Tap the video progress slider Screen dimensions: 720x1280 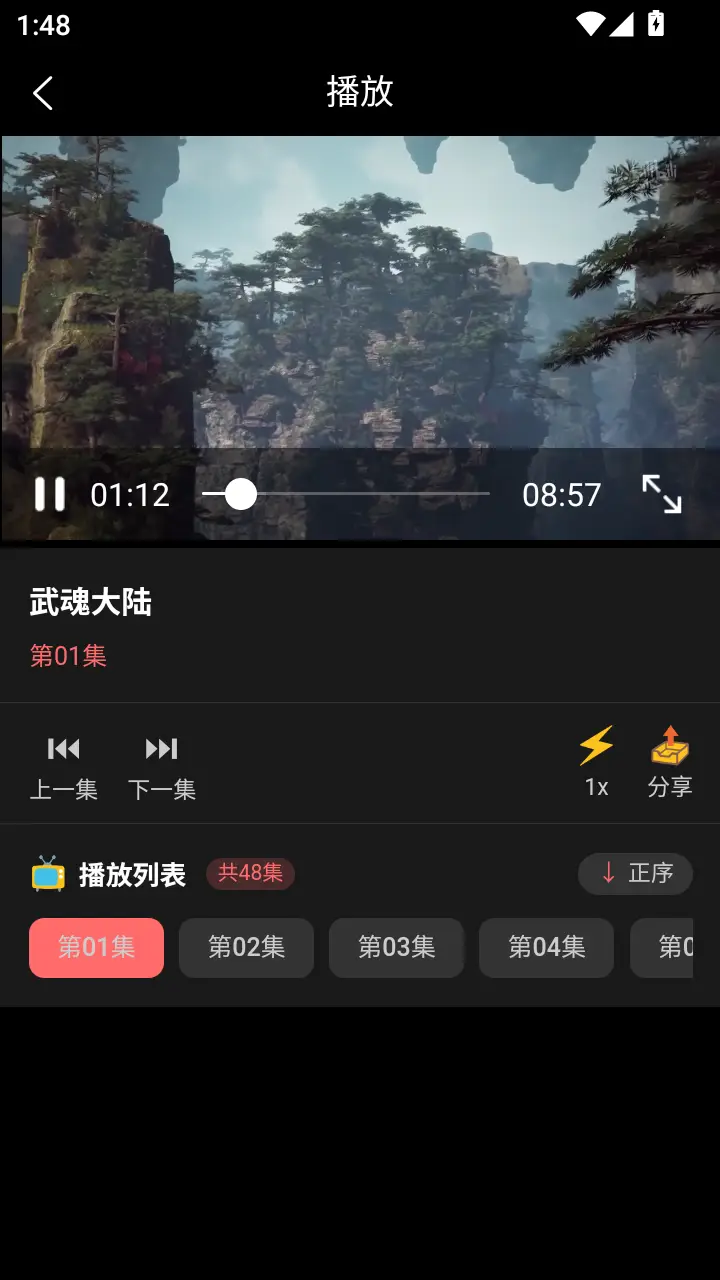[345, 494]
